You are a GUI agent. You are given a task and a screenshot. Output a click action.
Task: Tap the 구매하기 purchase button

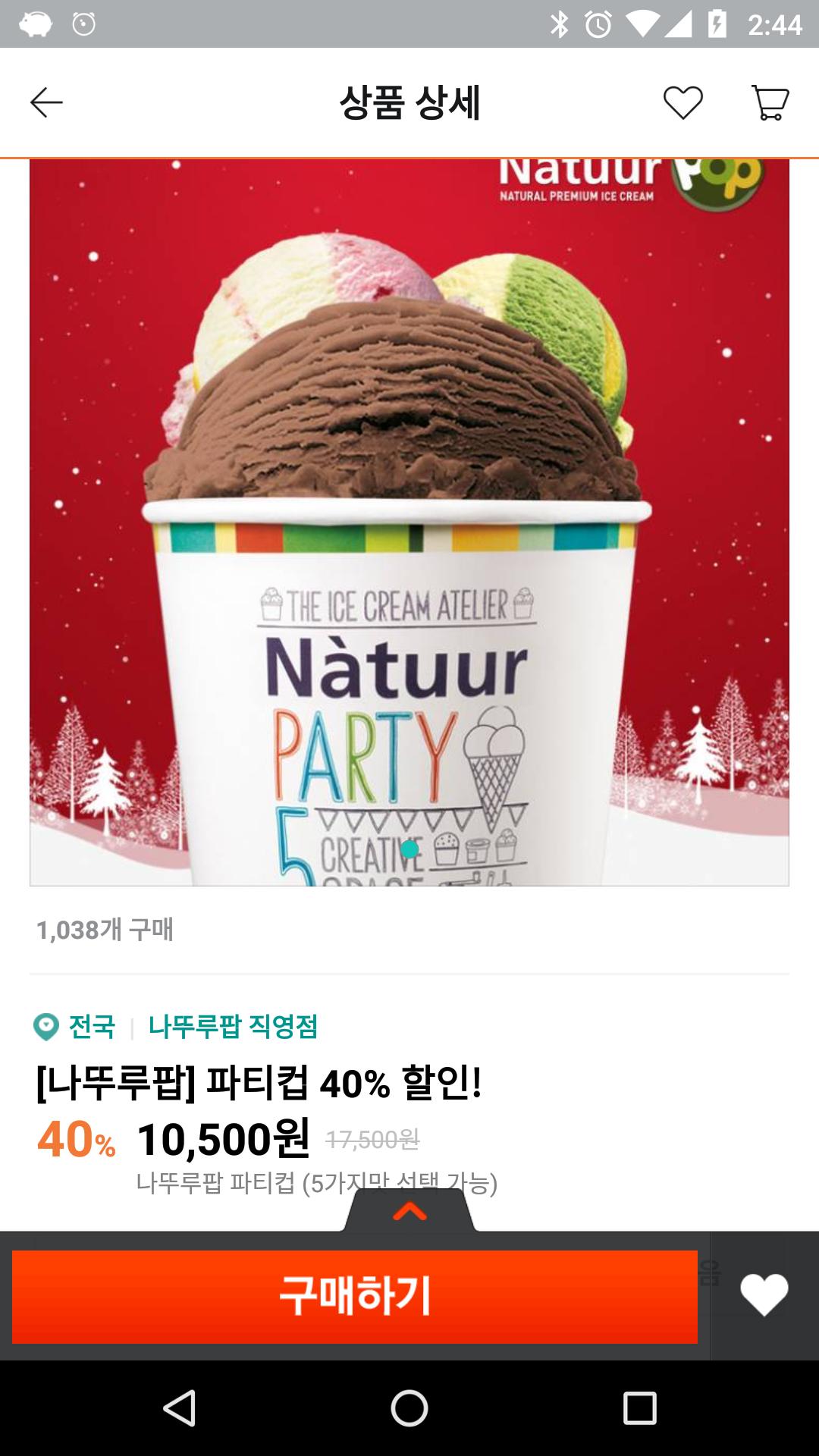(x=355, y=1297)
